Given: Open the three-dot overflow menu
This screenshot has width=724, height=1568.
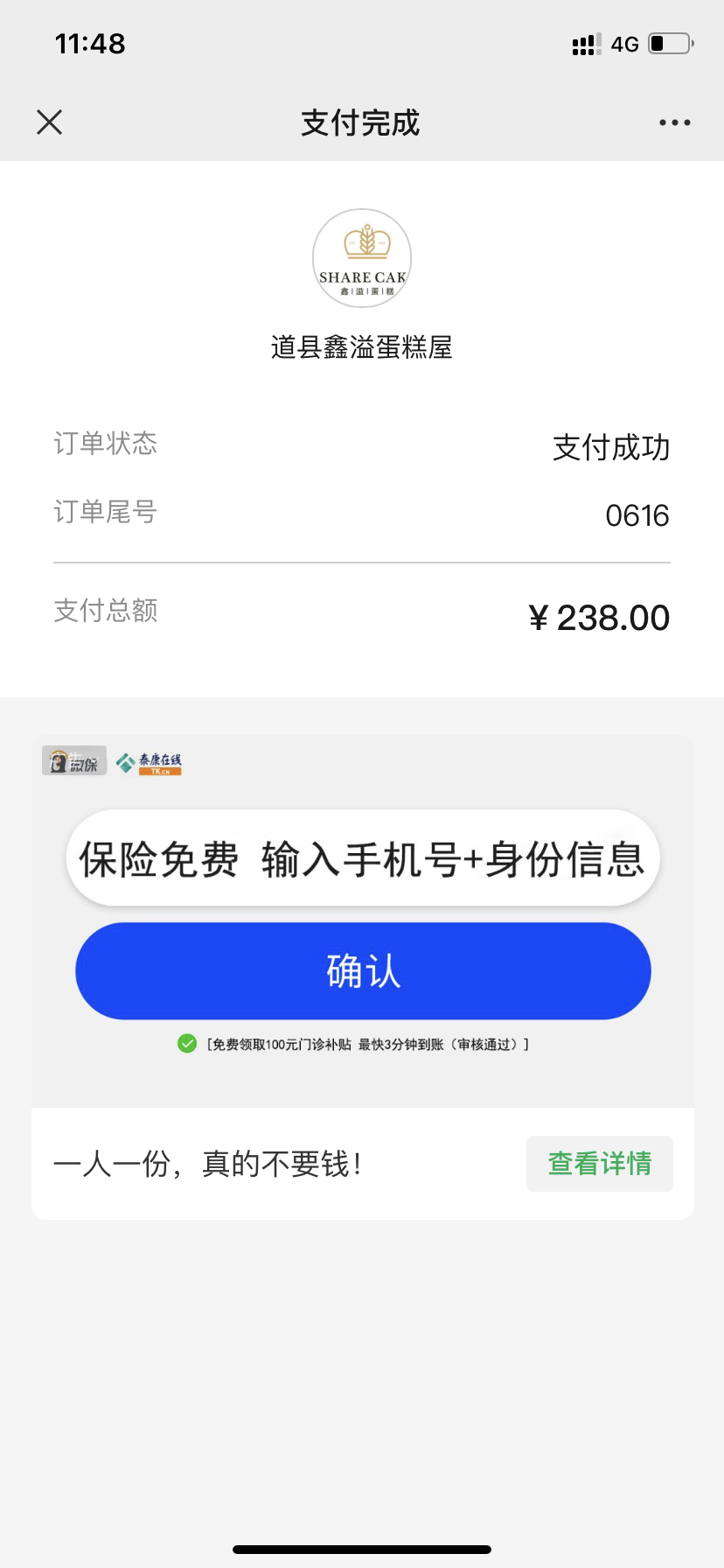Looking at the screenshot, I should coord(675,122).
